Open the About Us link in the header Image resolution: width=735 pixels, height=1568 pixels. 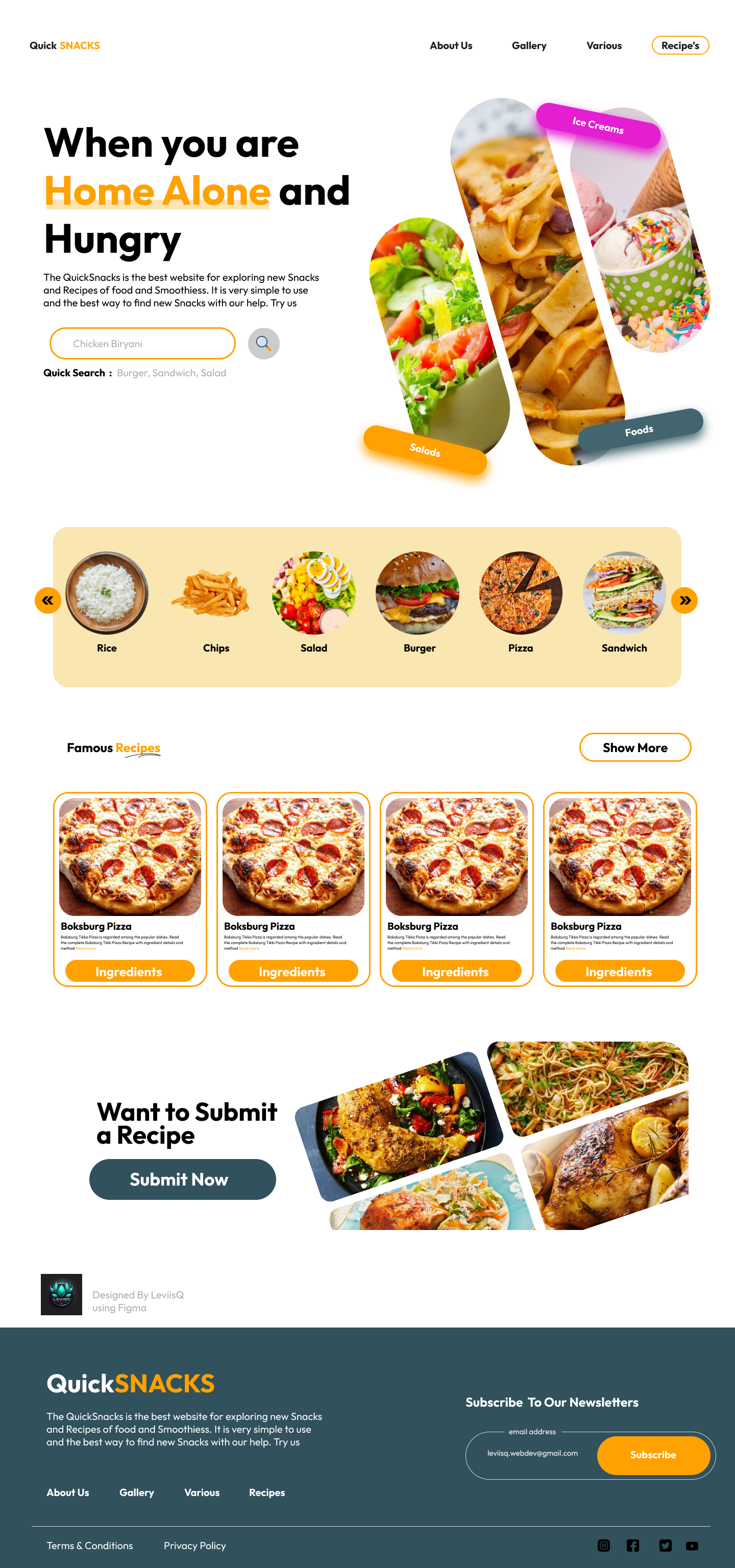(451, 45)
